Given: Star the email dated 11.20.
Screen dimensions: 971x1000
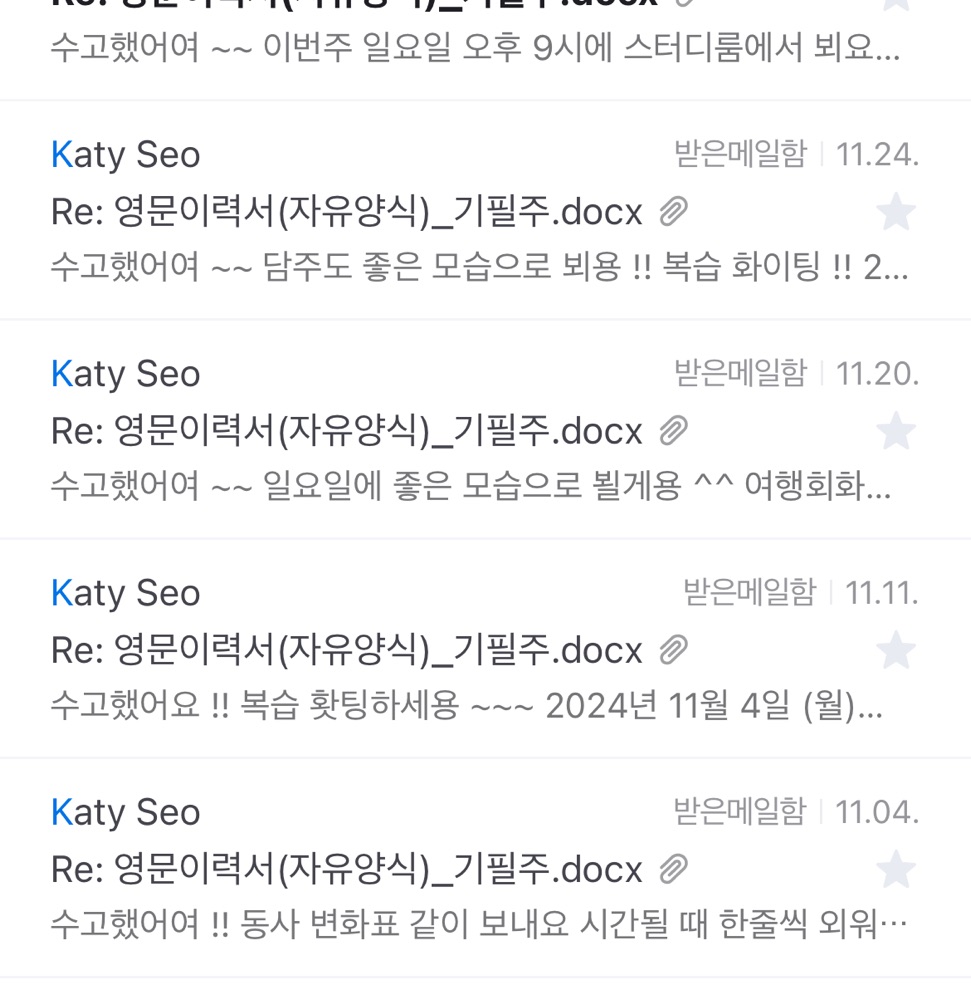Looking at the screenshot, I should coord(895,432).
